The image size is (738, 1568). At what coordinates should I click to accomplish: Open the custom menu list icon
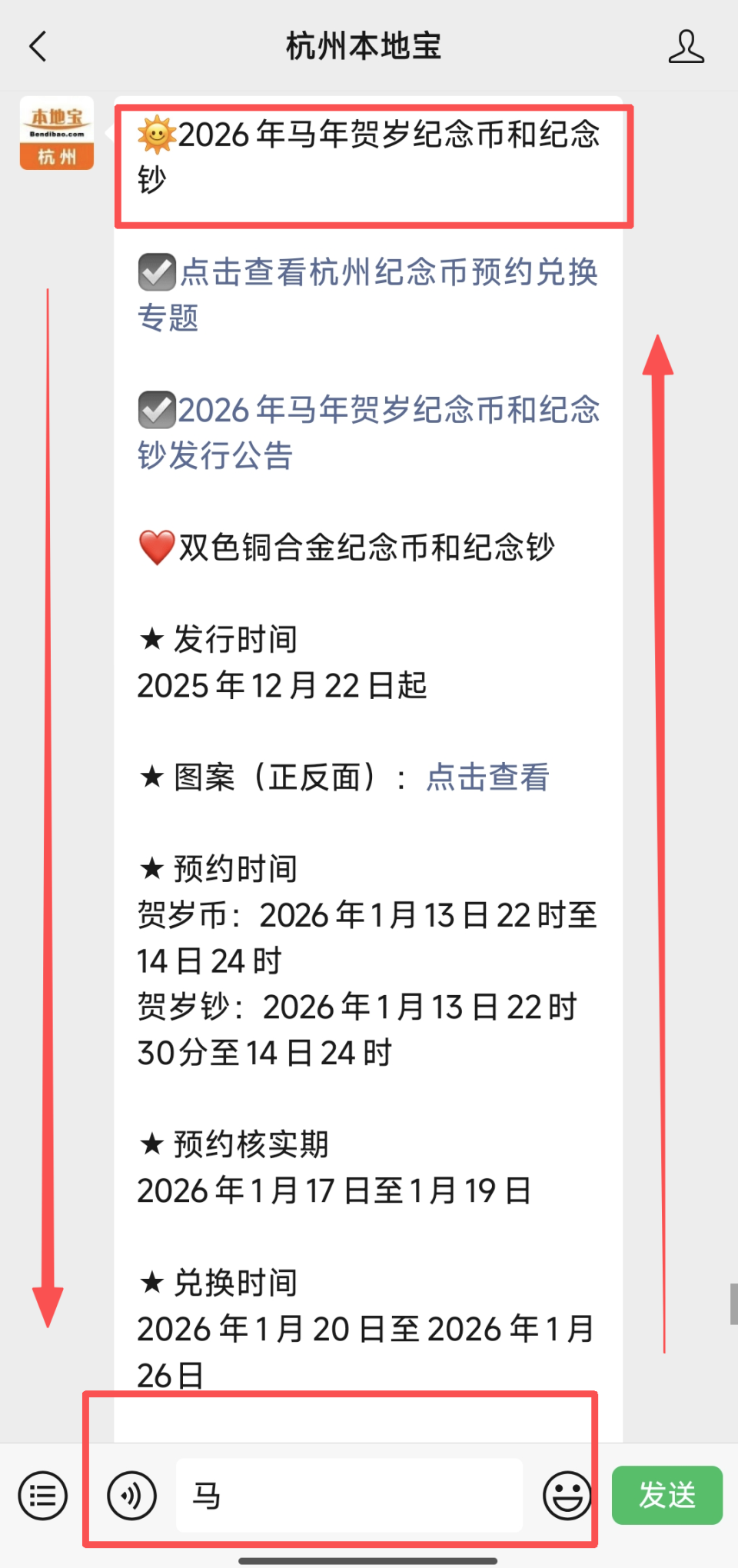coord(42,1494)
